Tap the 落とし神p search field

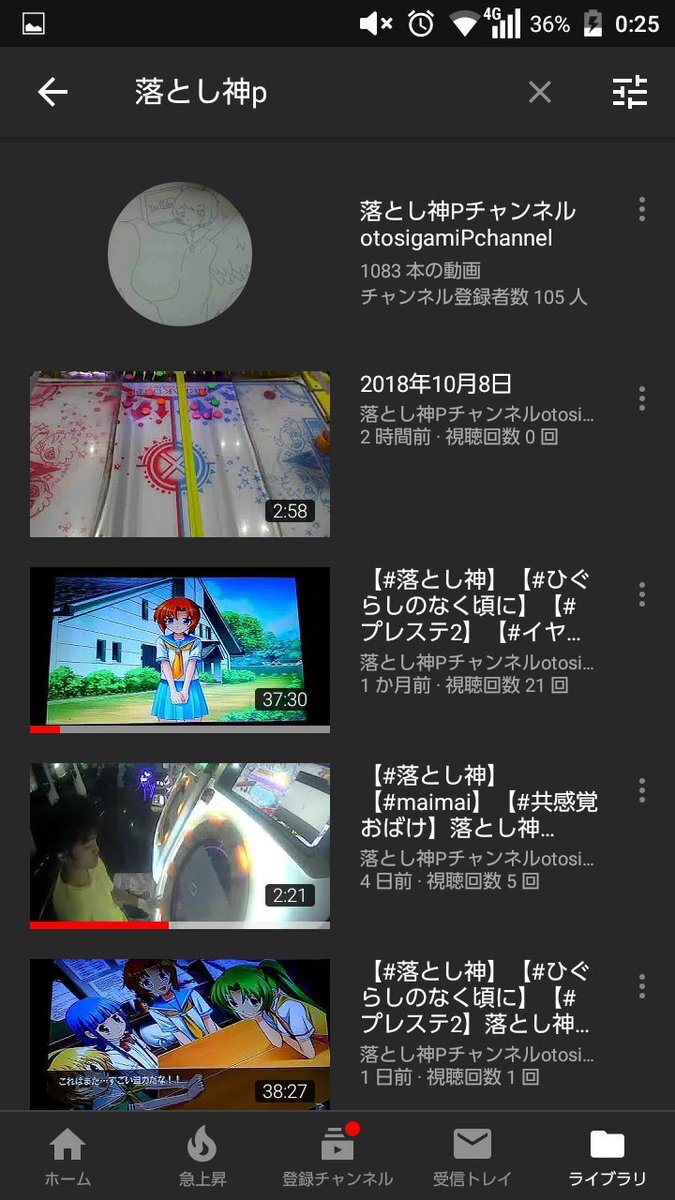300,93
